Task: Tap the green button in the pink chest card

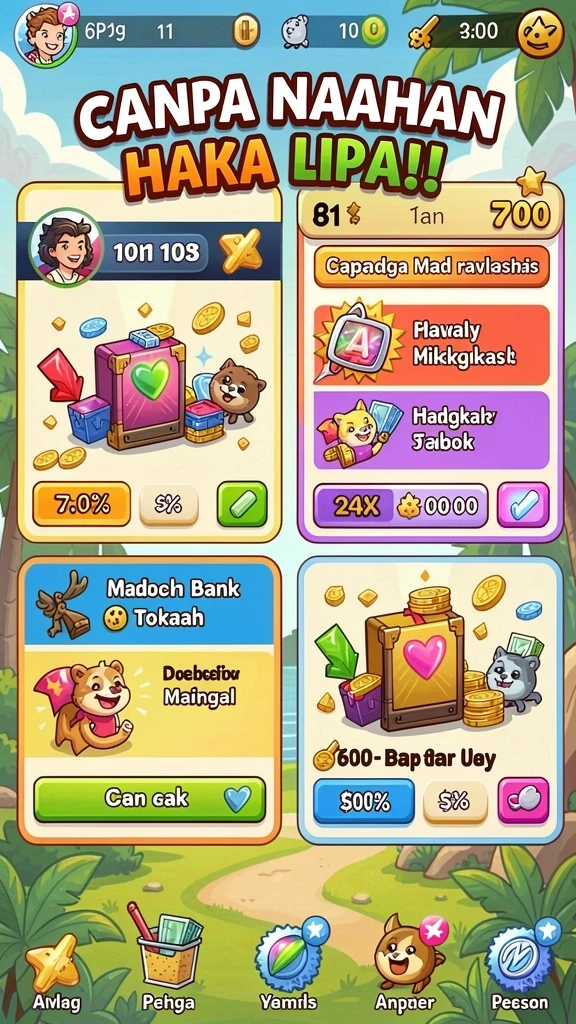Action: tap(242, 504)
